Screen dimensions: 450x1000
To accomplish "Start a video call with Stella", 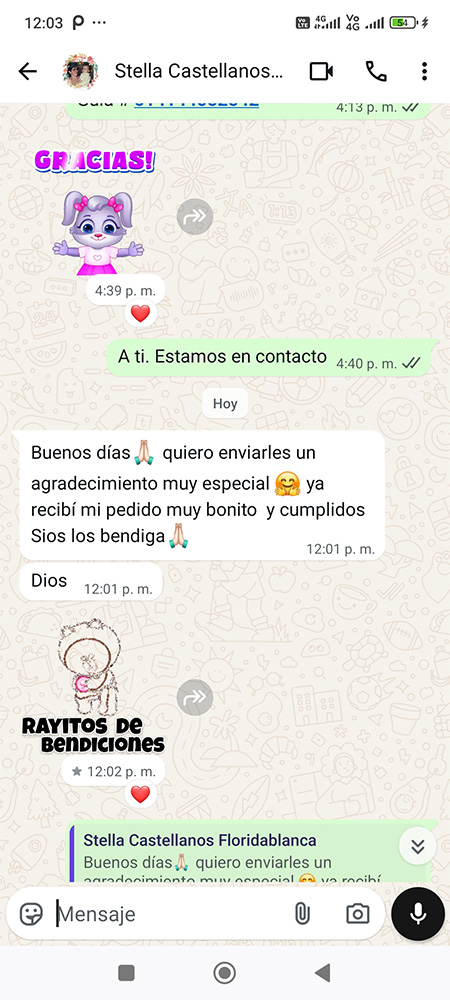I will pos(321,71).
